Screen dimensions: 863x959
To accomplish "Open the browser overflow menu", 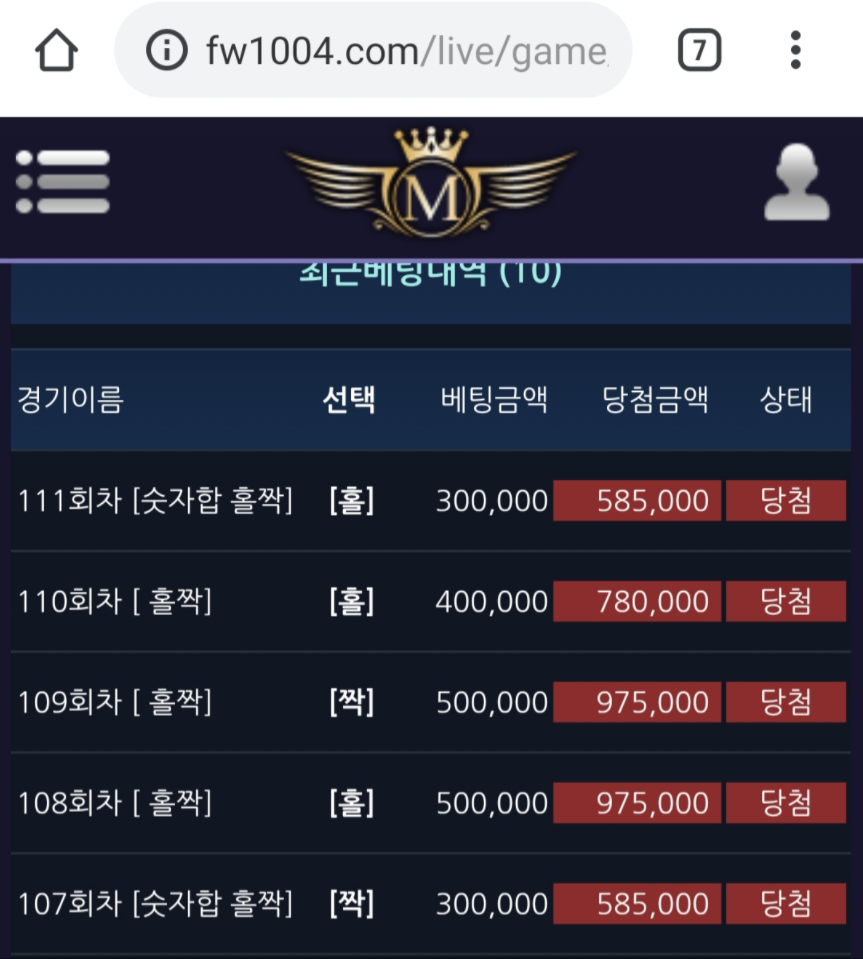I will tap(796, 50).
